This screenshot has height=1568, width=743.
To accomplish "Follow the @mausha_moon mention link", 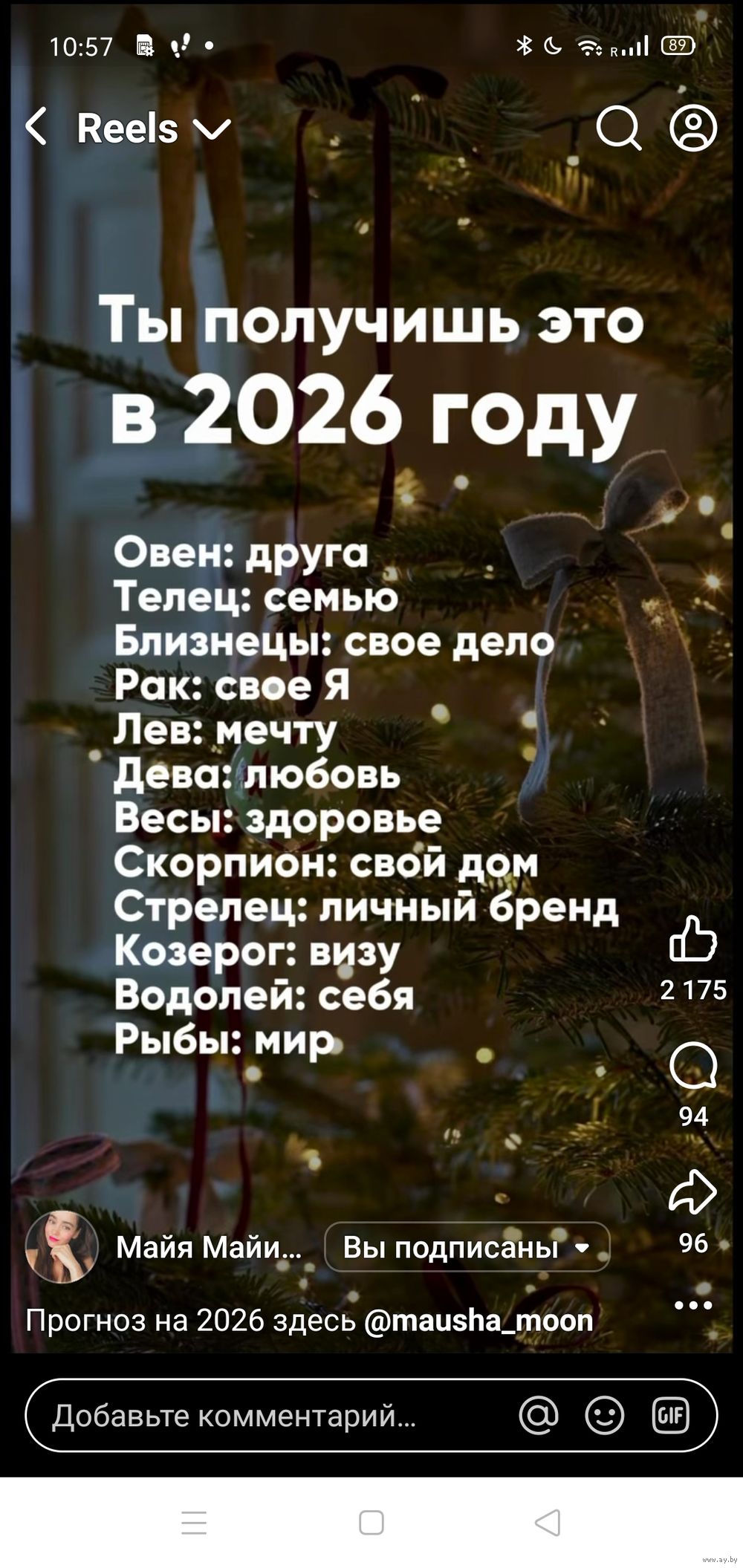I will [x=479, y=1320].
